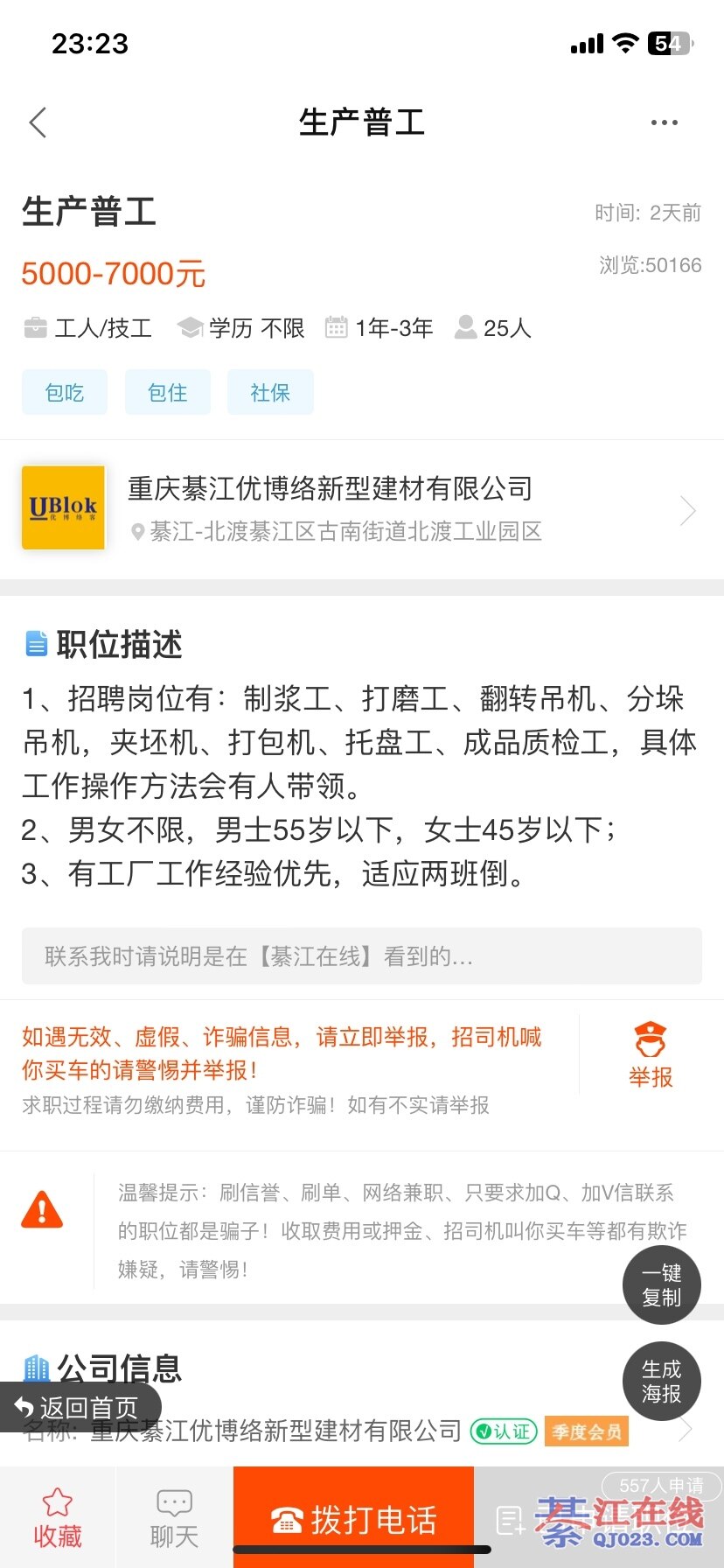
Task: Open 聊天 to chat with the recruiter
Action: [x=174, y=1518]
